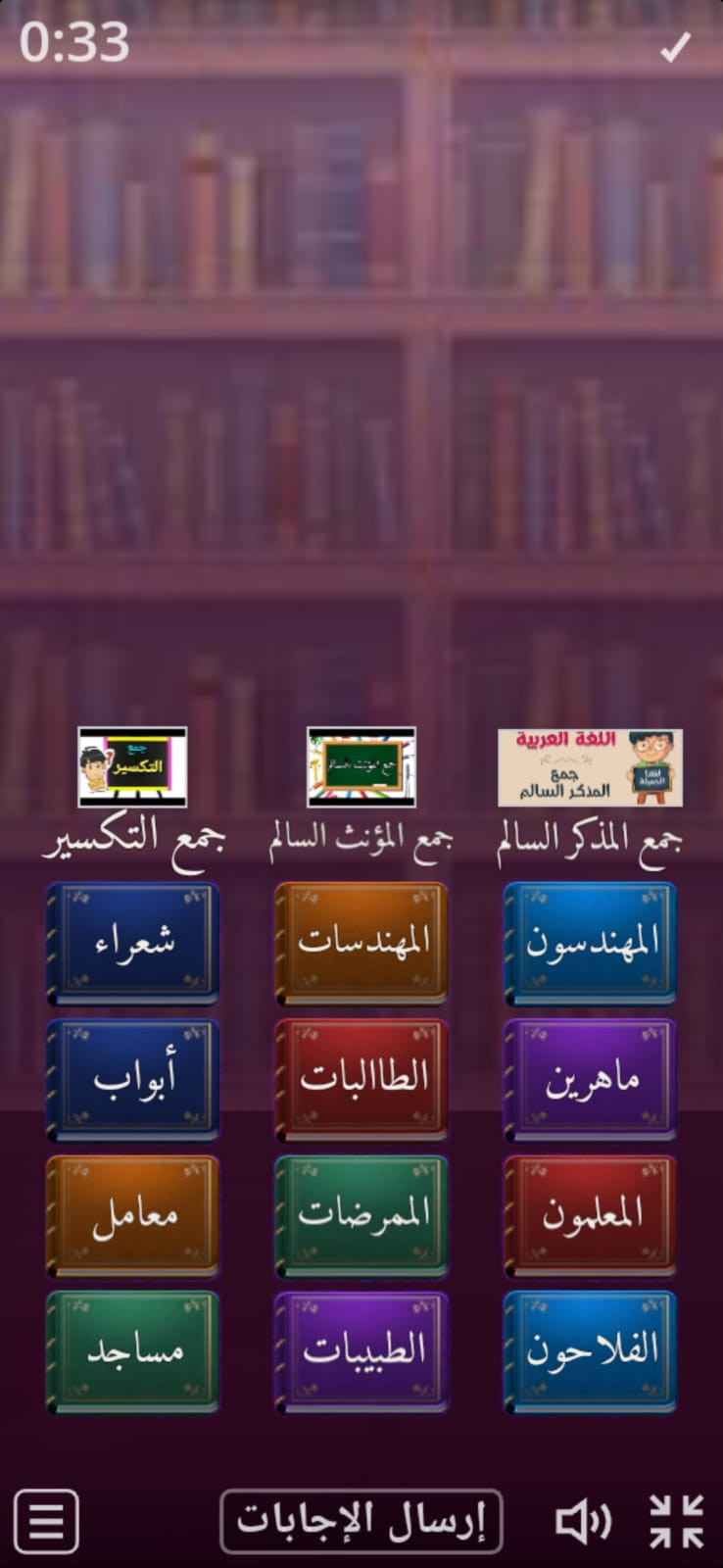
Task: Tap the مساجد book tile
Action: coord(133,1351)
